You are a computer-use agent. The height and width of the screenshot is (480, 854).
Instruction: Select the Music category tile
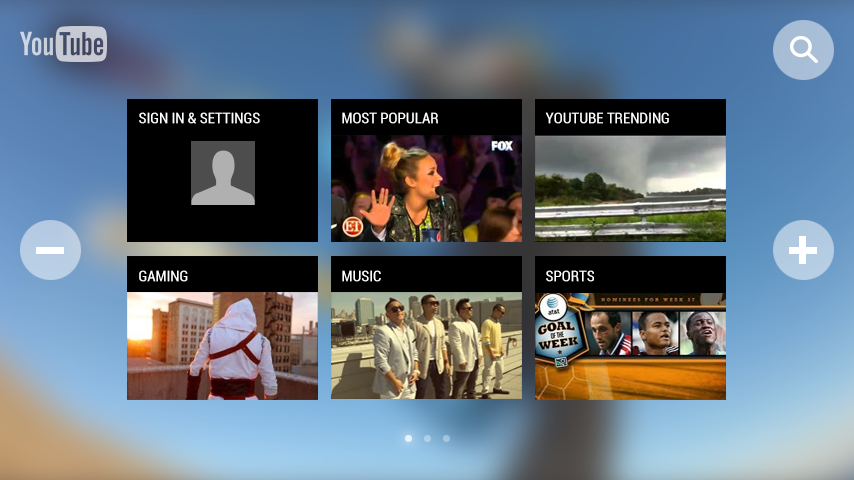click(x=426, y=329)
